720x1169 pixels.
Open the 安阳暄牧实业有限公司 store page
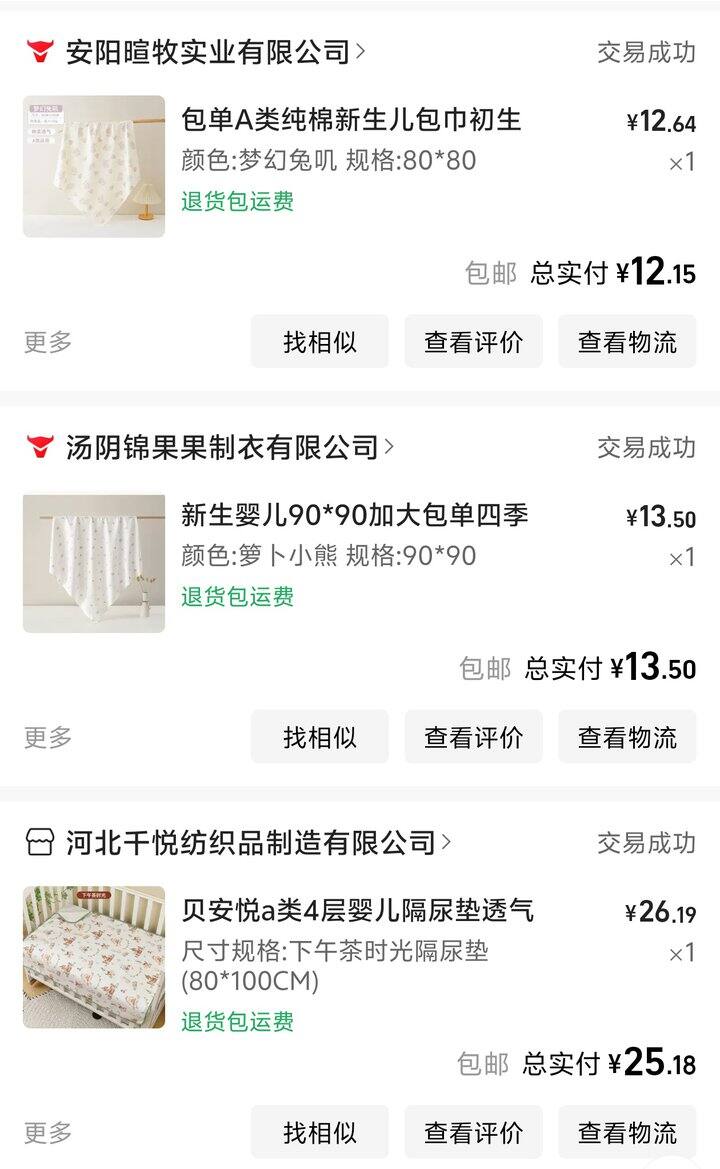pyautogui.click(x=208, y=51)
